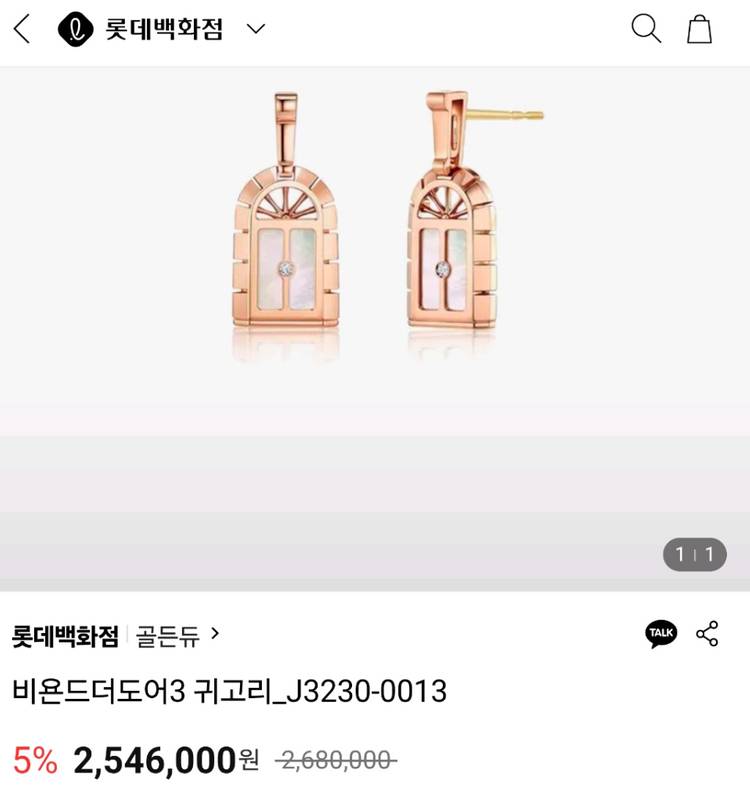Tap the 1 | 1 image counter
The height and width of the screenshot is (802, 750).
pos(696,555)
